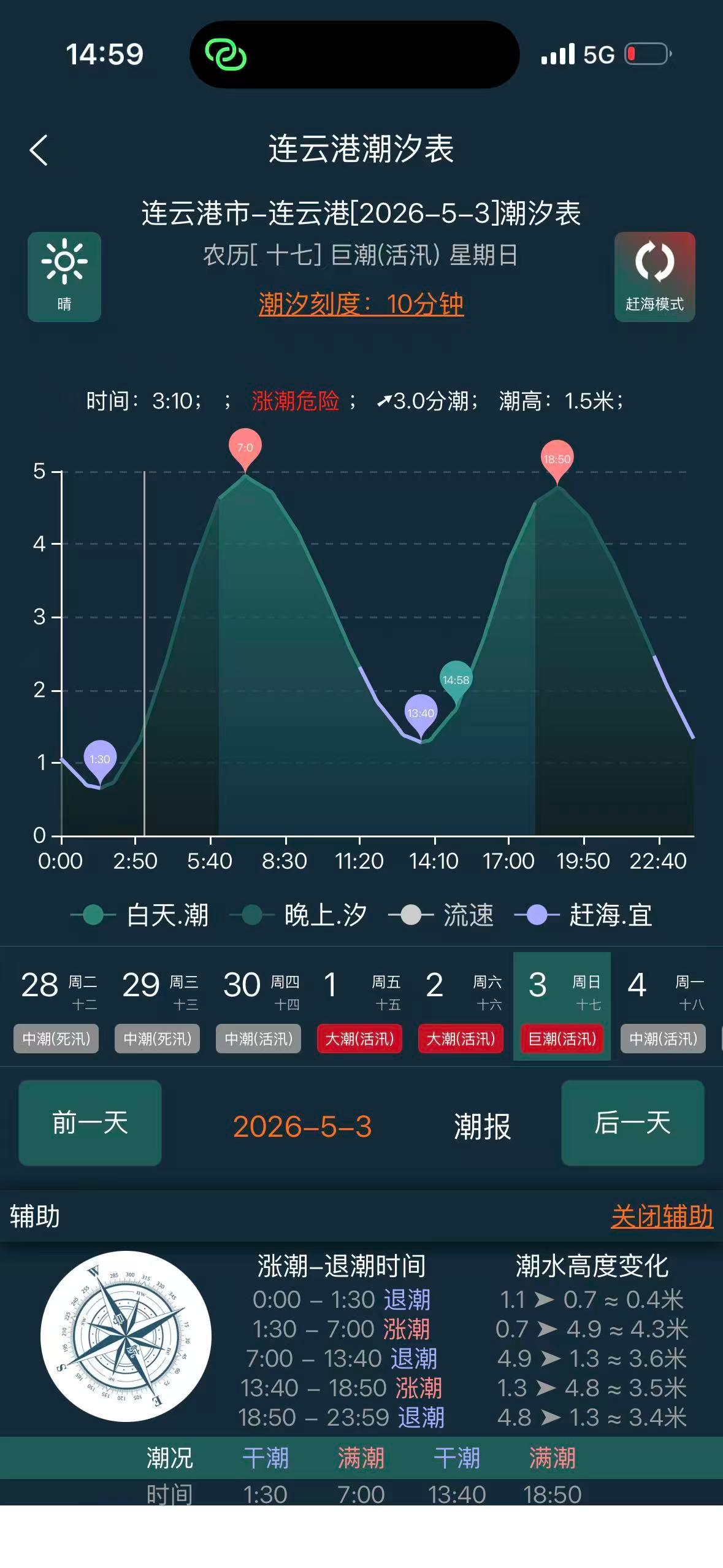723x1568 pixels.
Task: Close the assist panel via 关闭辅助
Action: coord(662,1216)
